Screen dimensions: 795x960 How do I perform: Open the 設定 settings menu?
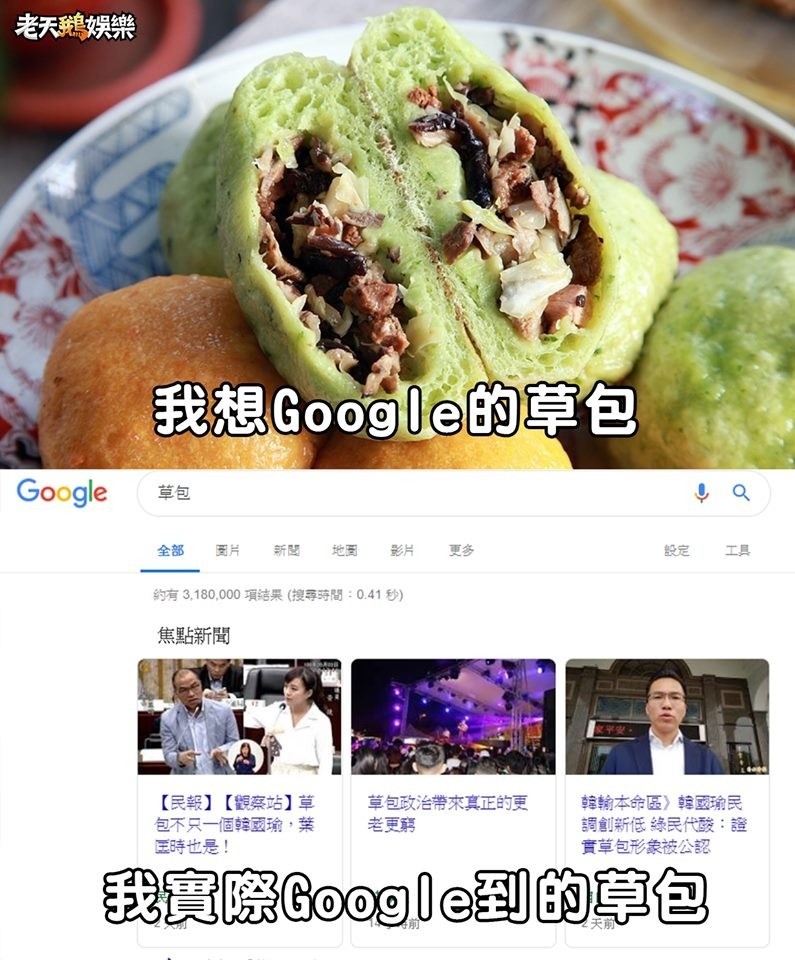(677, 550)
